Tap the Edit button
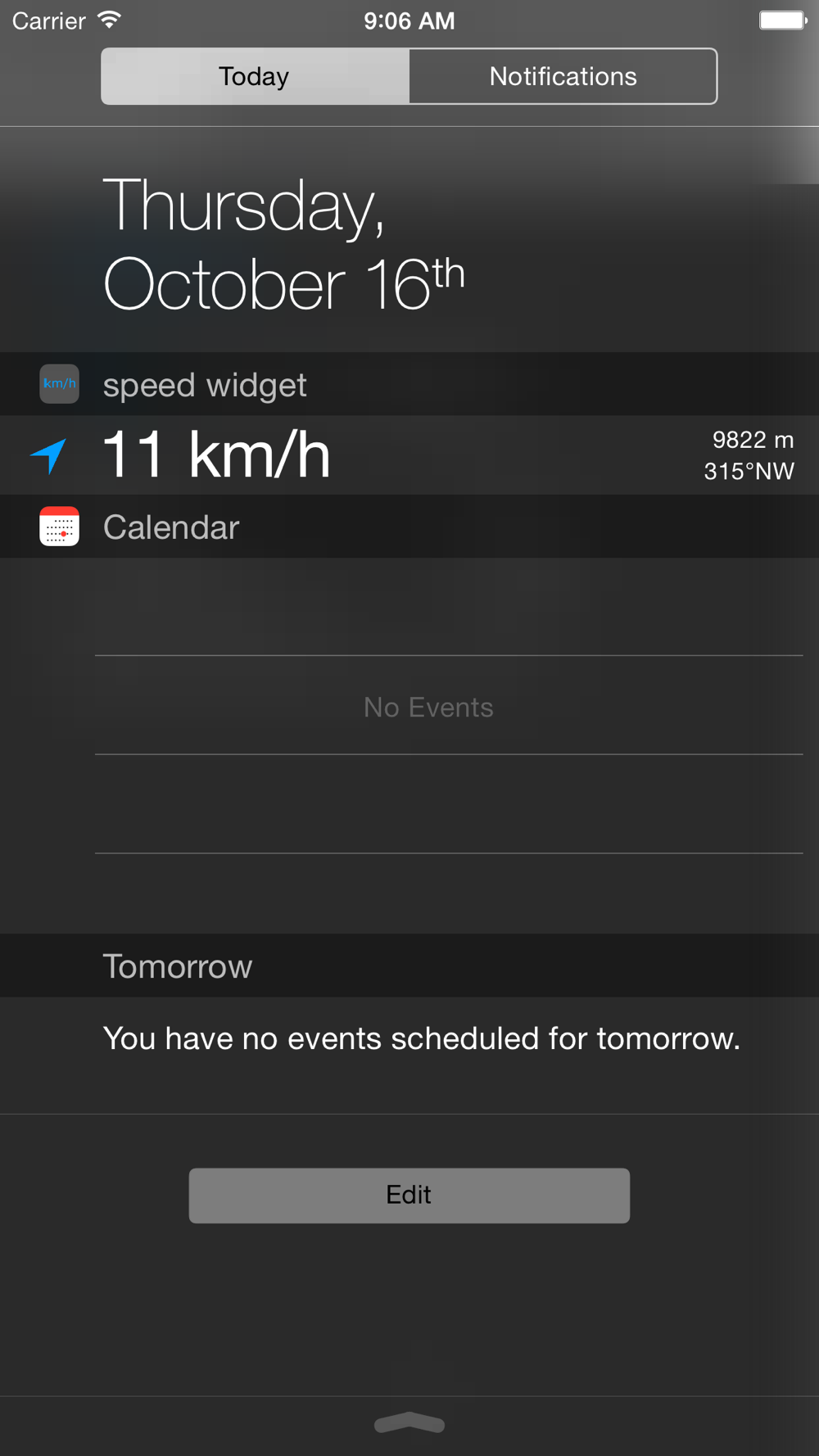 pyautogui.click(x=409, y=1196)
